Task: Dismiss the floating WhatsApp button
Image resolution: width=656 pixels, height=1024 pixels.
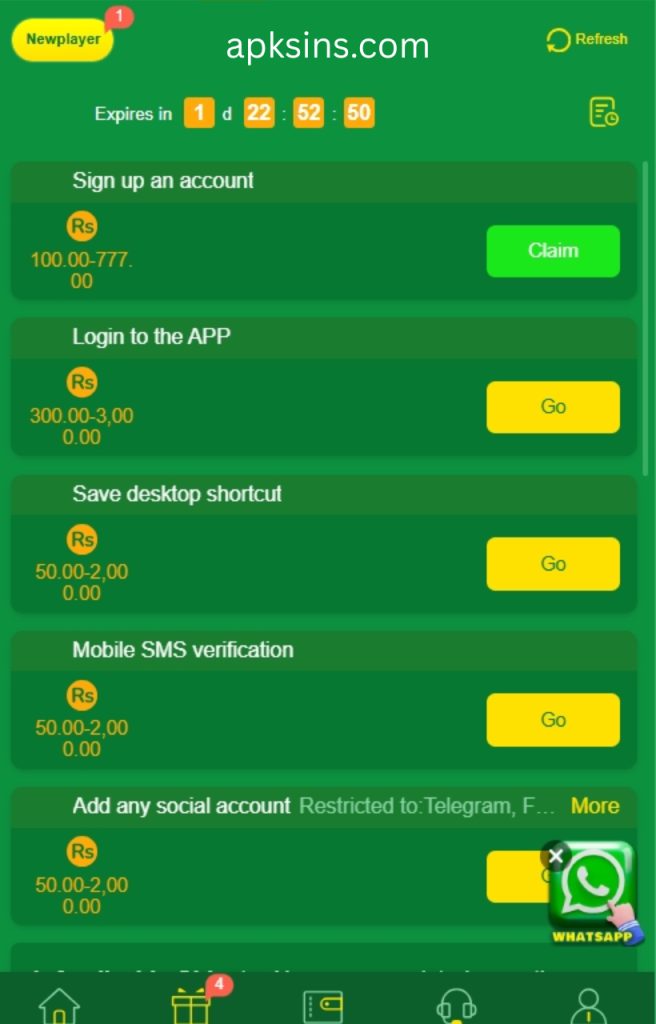Action: coord(556,857)
